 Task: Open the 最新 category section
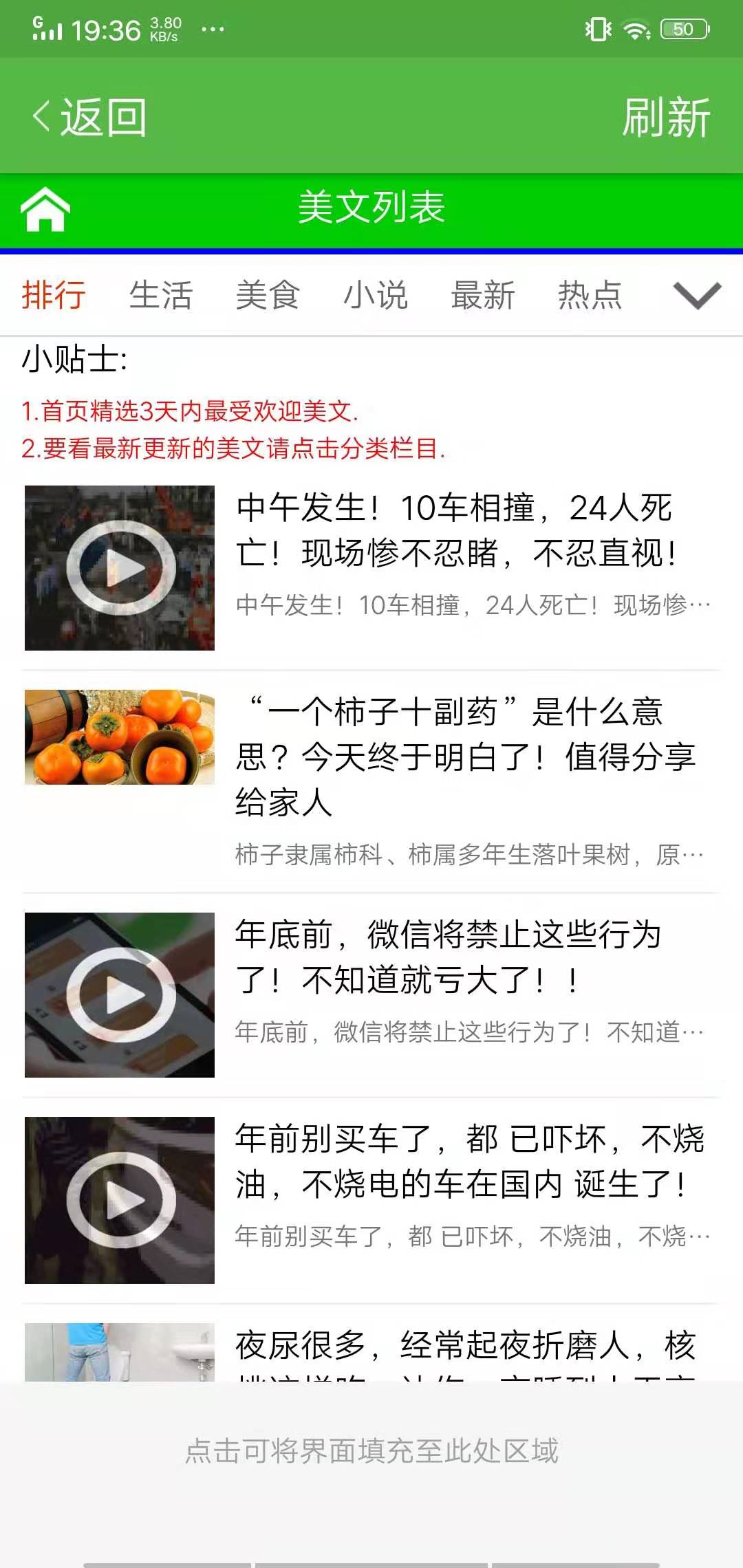click(482, 296)
